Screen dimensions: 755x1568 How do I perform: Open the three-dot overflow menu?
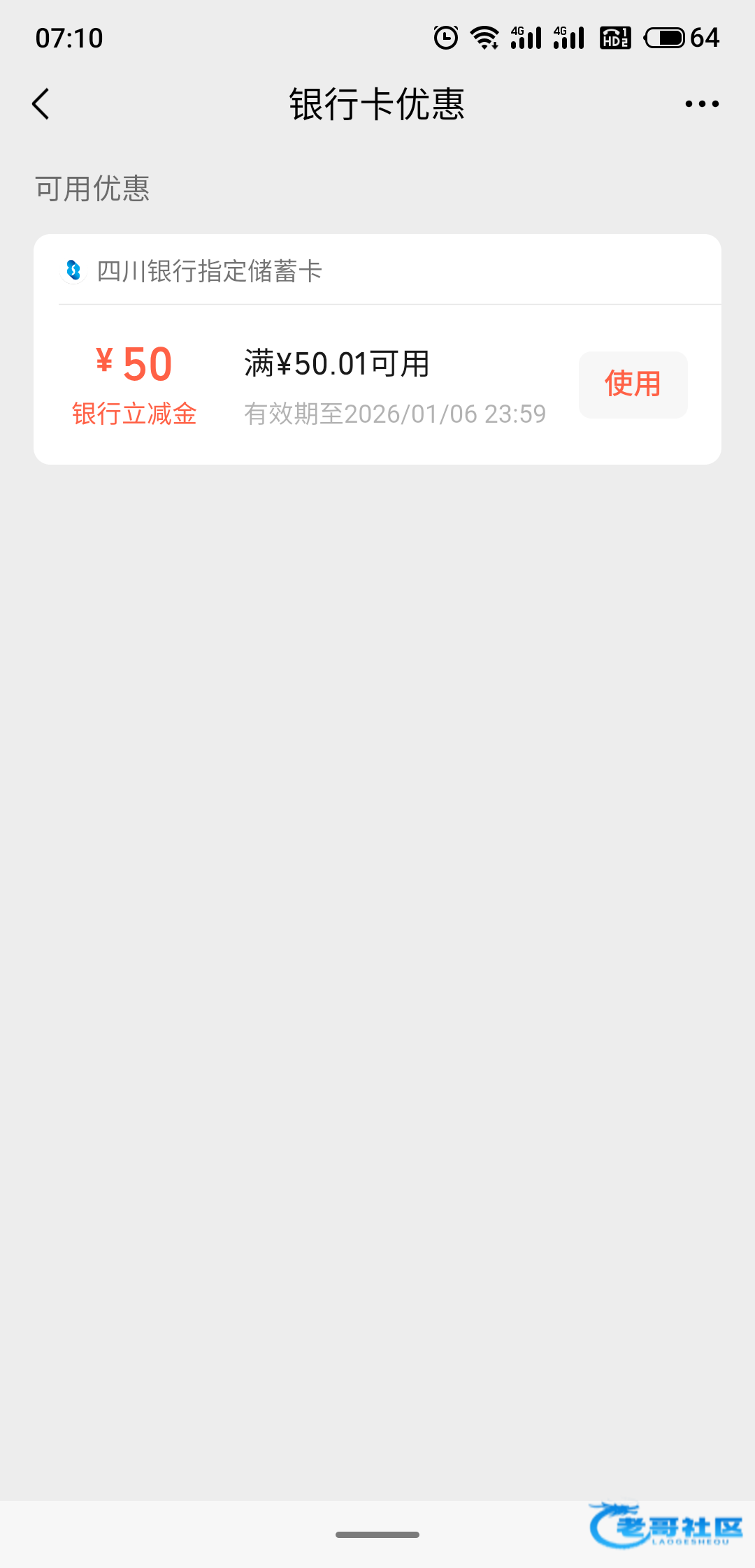(x=702, y=104)
